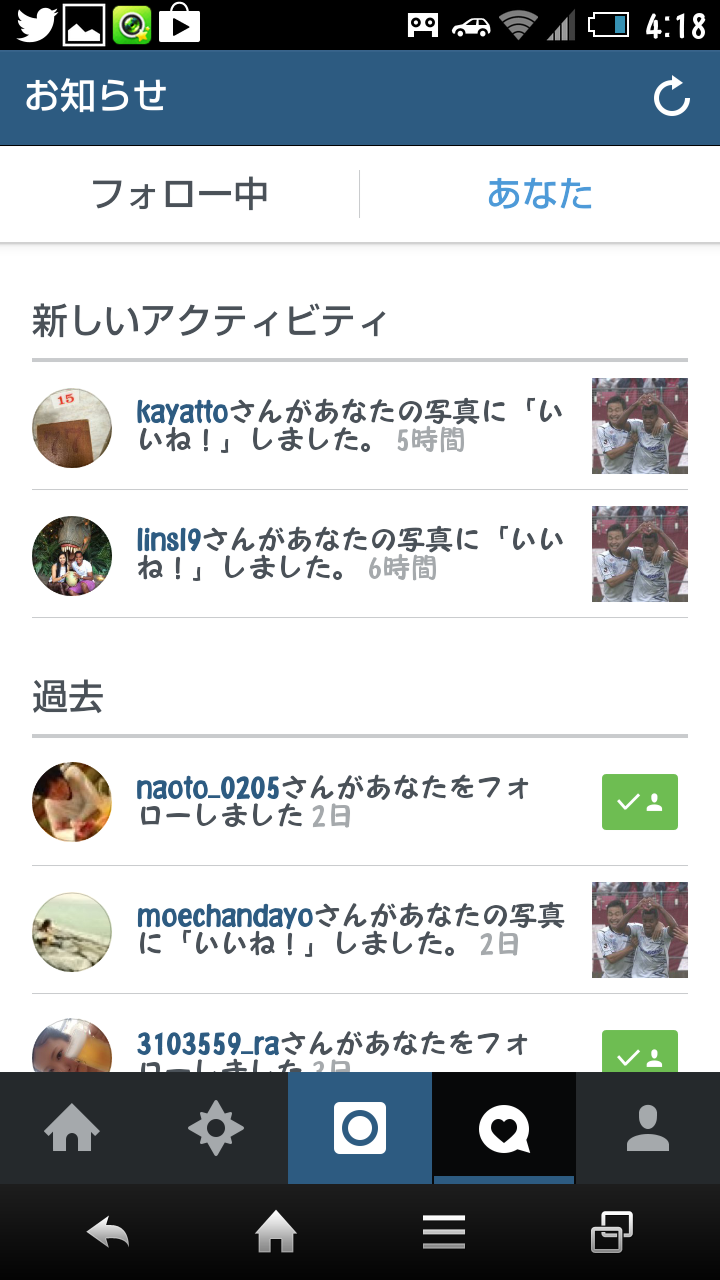Toggle following for naoto_0205
The width and height of the screenshot is (720, 1280).
(x=640, y=802)
